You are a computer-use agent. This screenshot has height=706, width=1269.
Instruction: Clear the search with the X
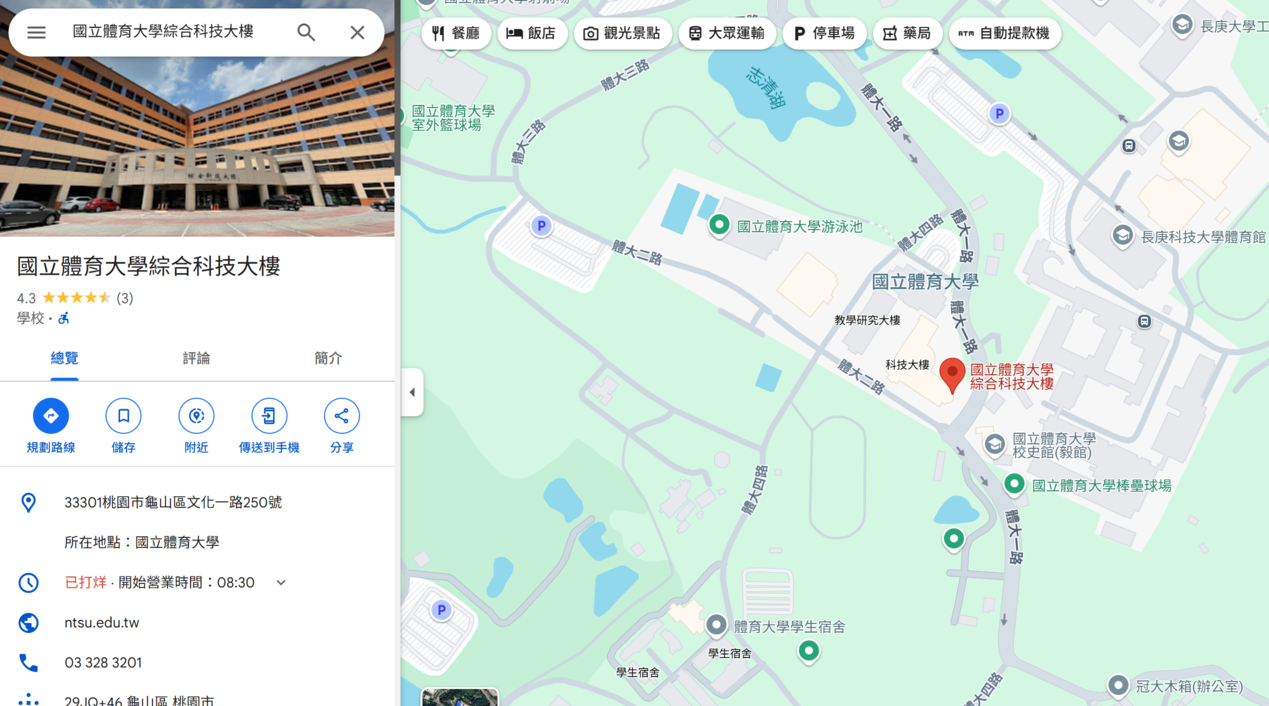357,32
